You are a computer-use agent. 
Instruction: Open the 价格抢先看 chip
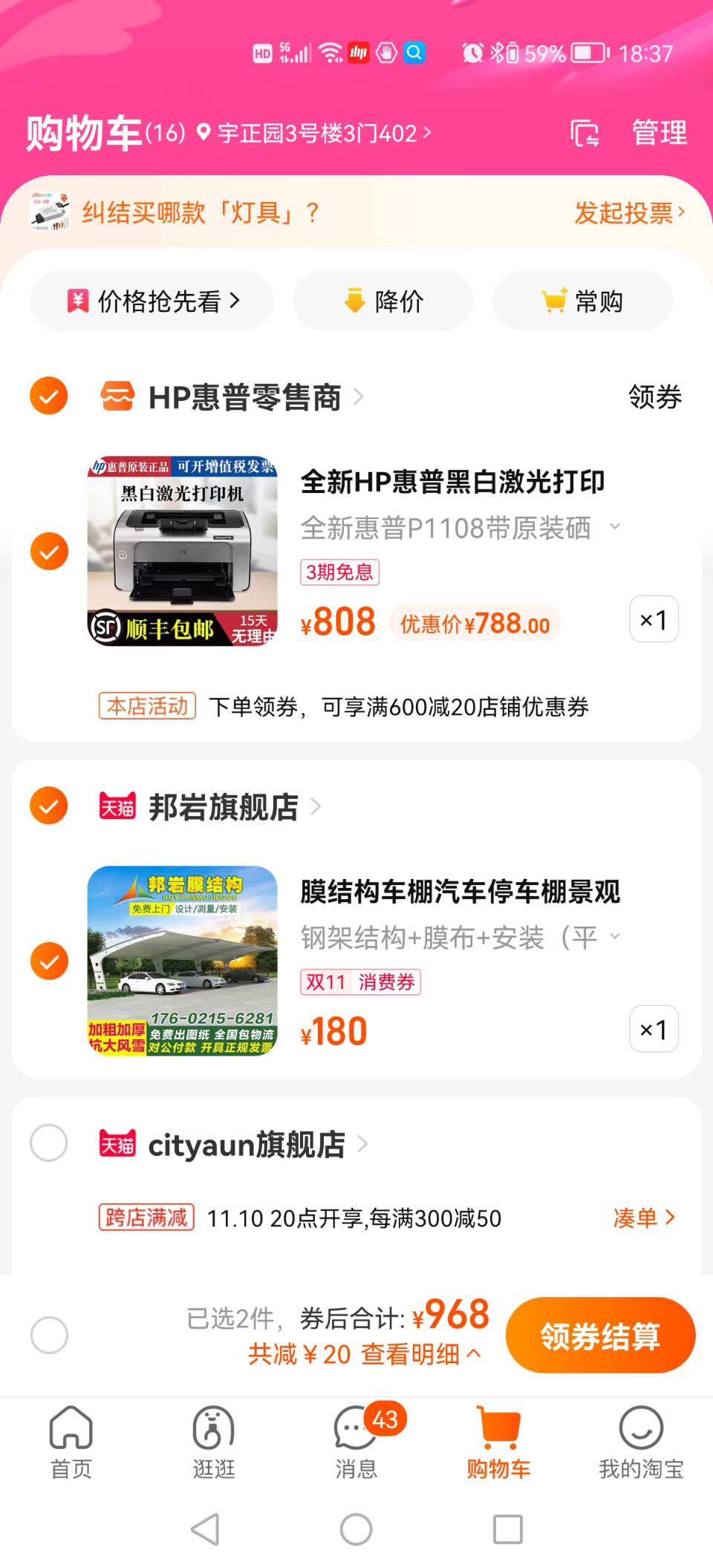(153, 301)
